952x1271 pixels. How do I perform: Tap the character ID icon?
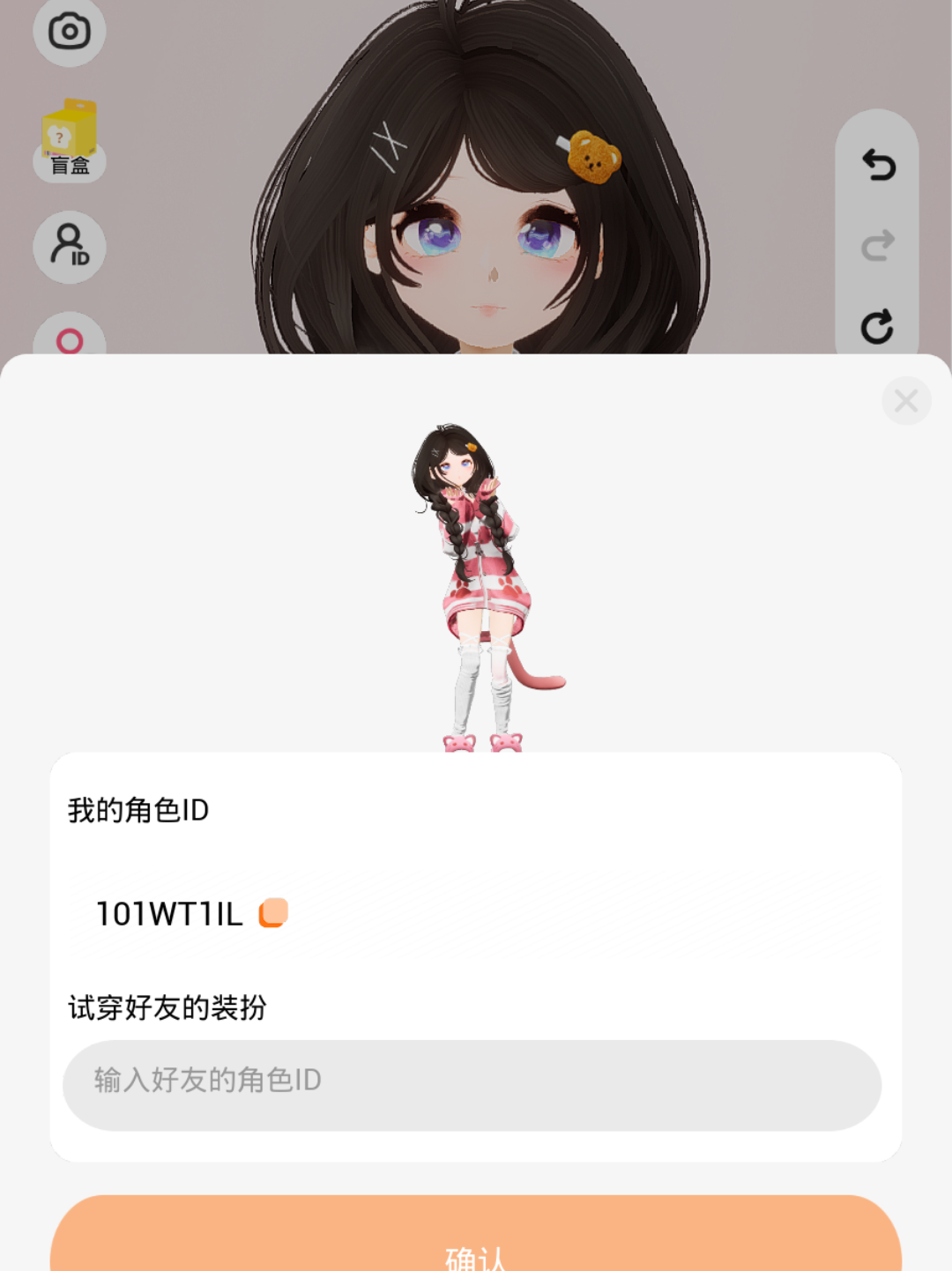click(69, 247)
